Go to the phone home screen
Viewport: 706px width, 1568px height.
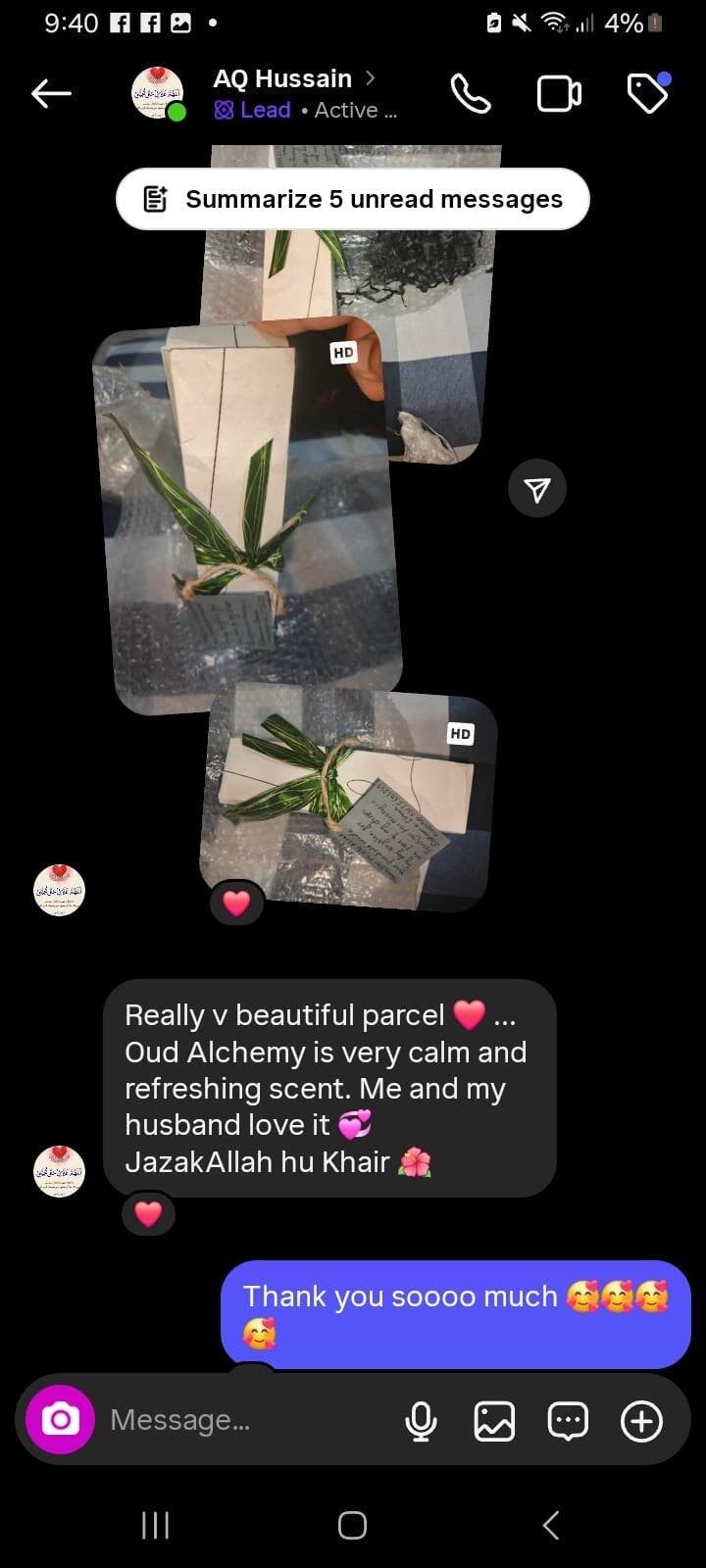pos(352,1525)
